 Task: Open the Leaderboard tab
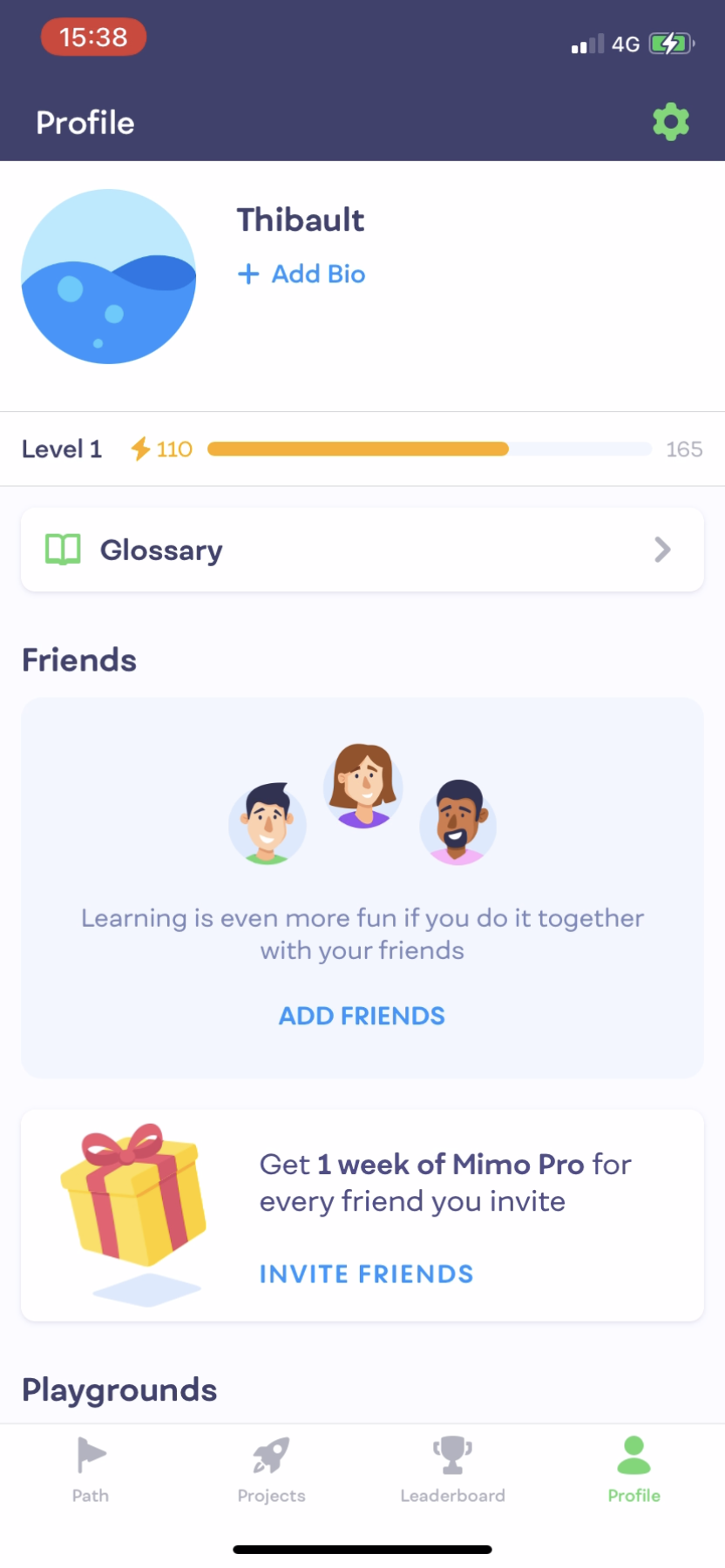(x=452, y=1470)
